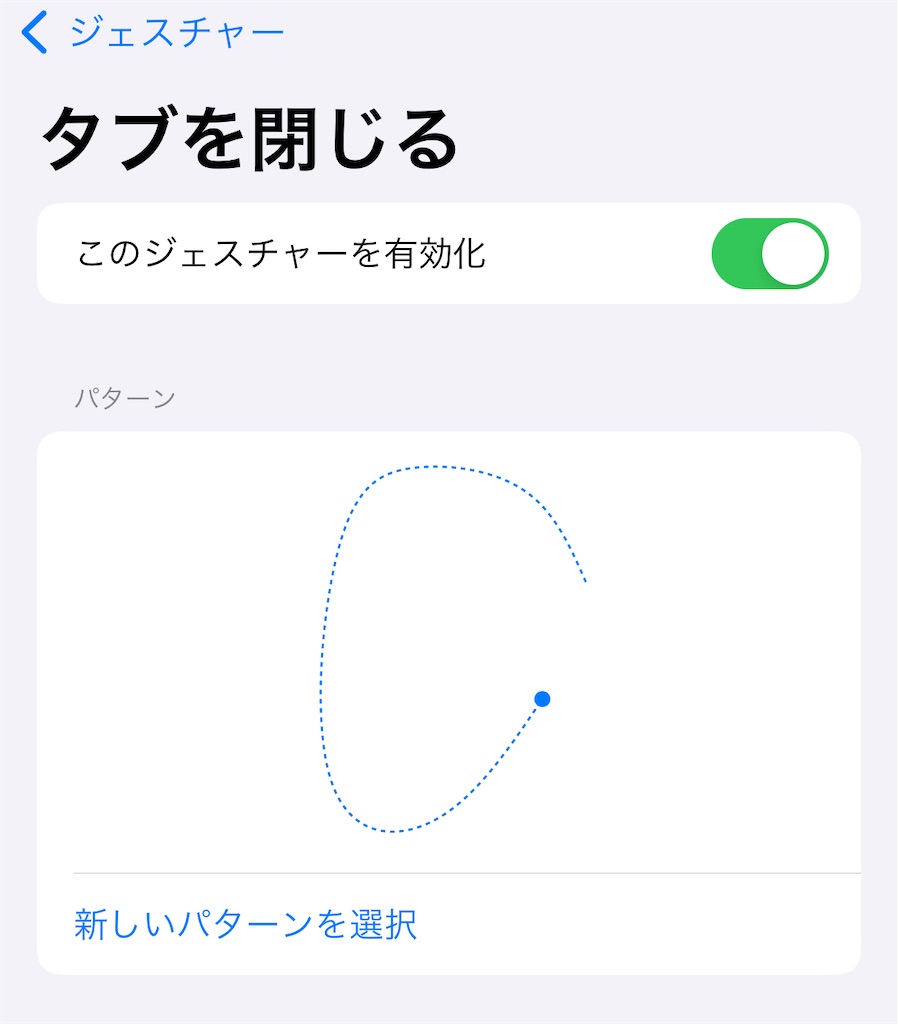Screen dimensions: 899x1024
Task: Go back to the ジェスチャー screen
Action: (x=153, y=32)
